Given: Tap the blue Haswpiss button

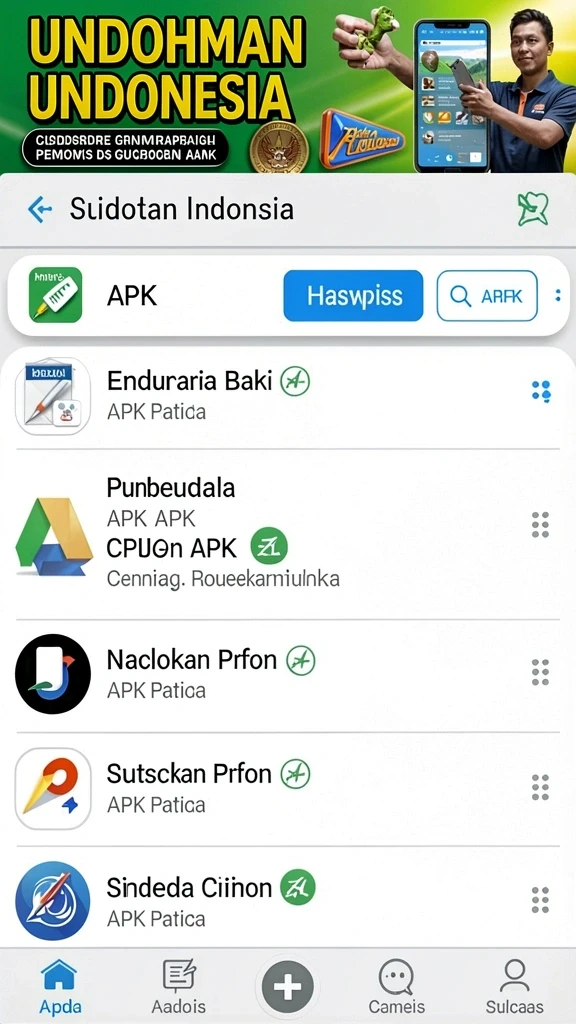Looking at the screenshot, I should (x=353, y=296).
